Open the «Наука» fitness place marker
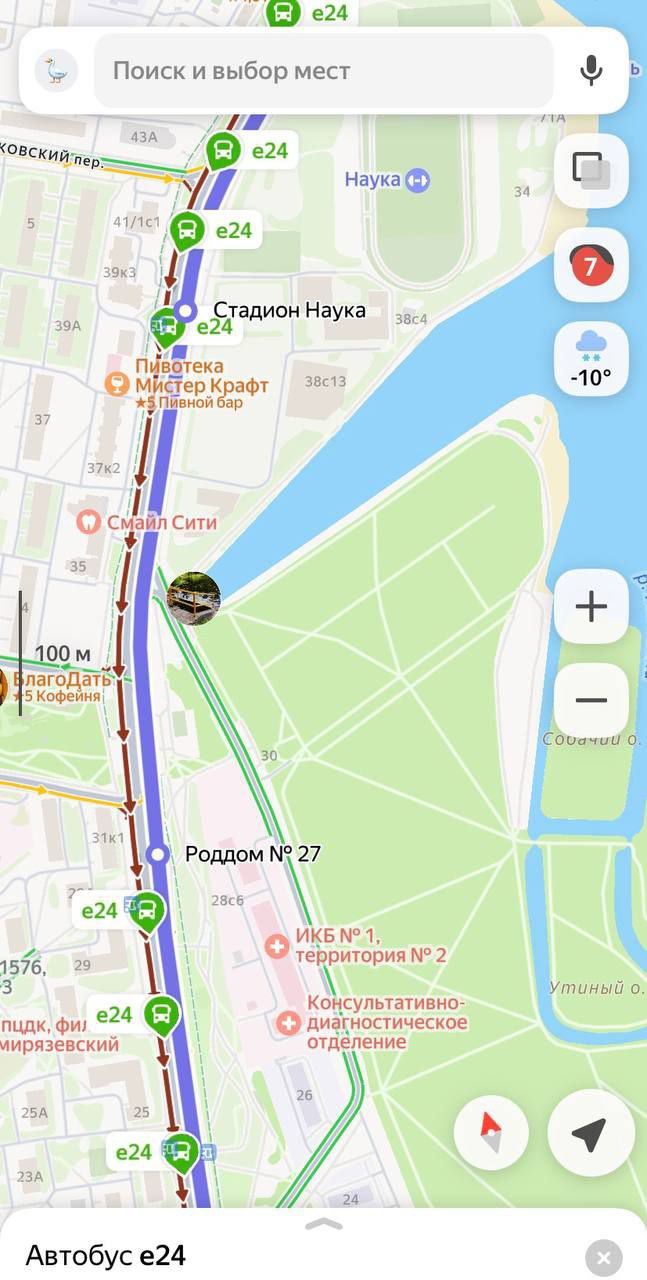 click(x=417, y=180)
